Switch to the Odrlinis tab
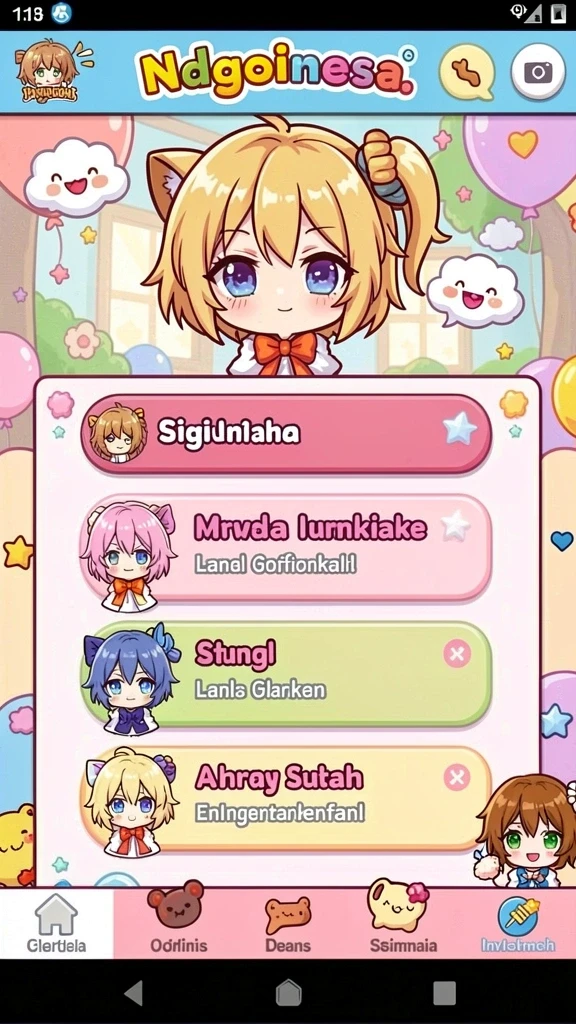Image resolution: width=576 pixels, height=1024 pixels. [x=172, y=923]
